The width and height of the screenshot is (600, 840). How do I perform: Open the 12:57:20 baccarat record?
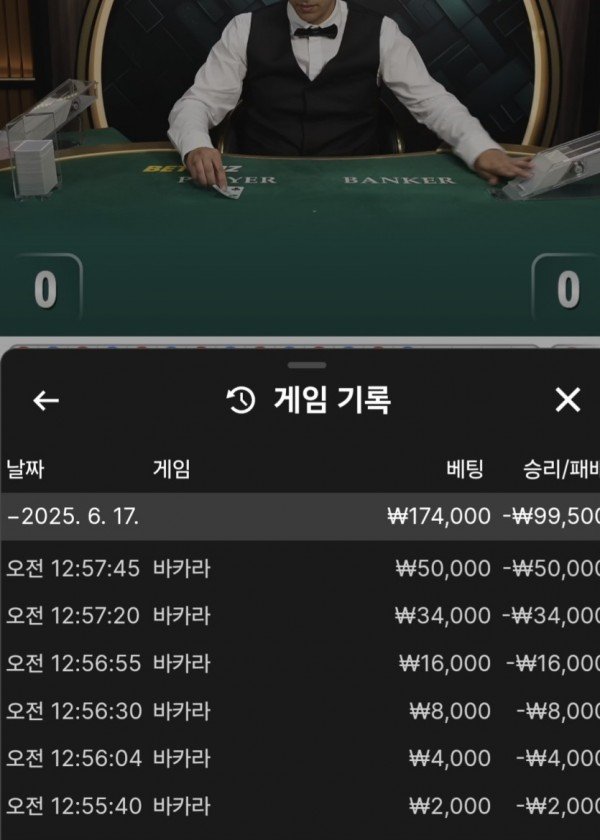(300, 615)
